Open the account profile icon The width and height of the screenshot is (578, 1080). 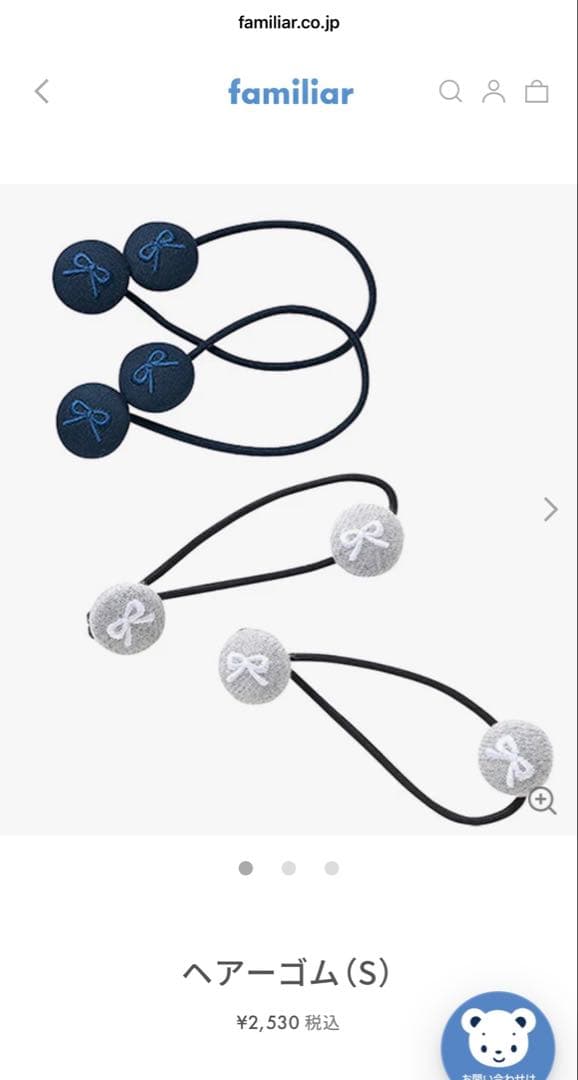click(x=493, y=91)
